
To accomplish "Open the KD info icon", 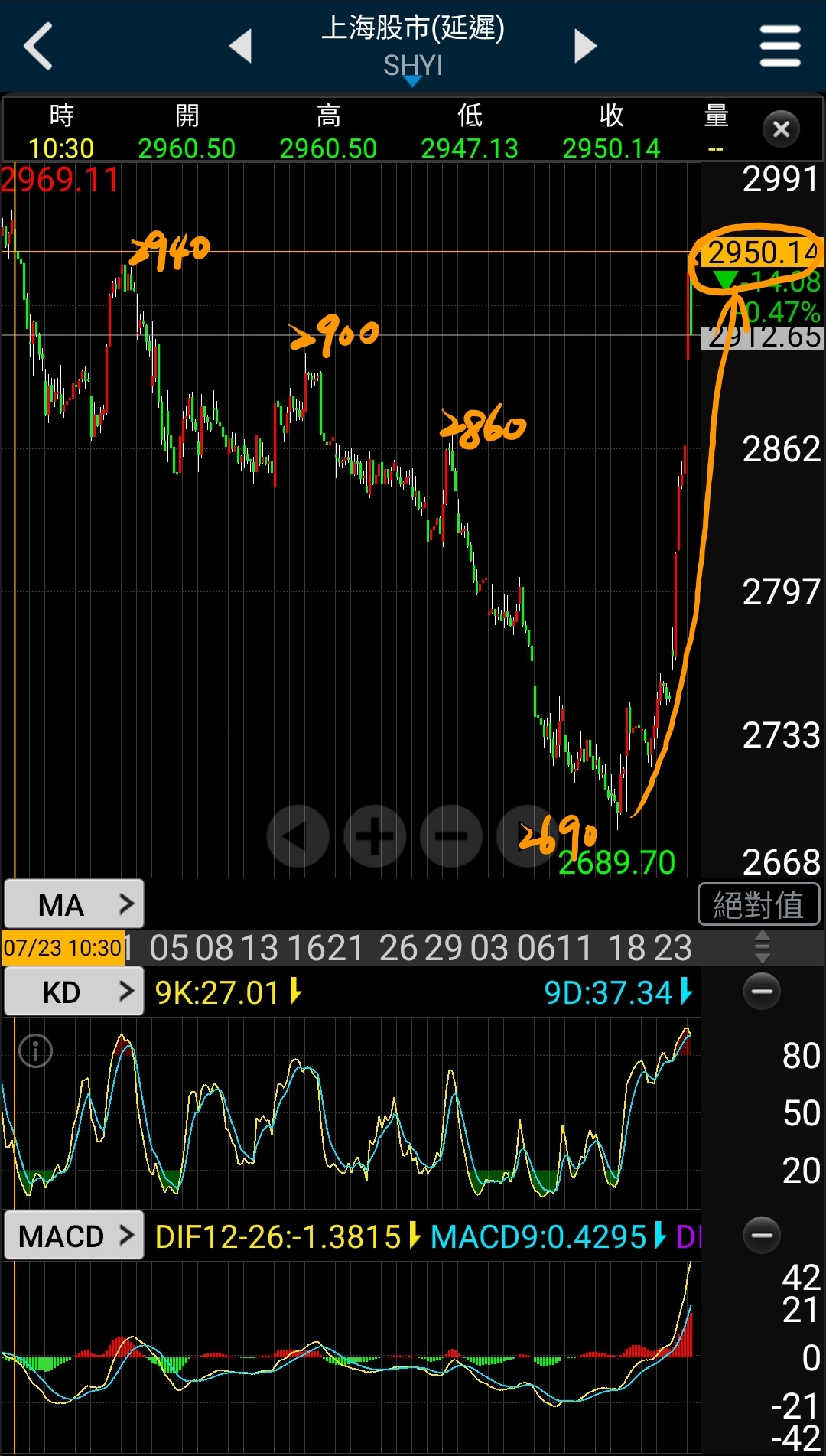I will click(35, 1050).
